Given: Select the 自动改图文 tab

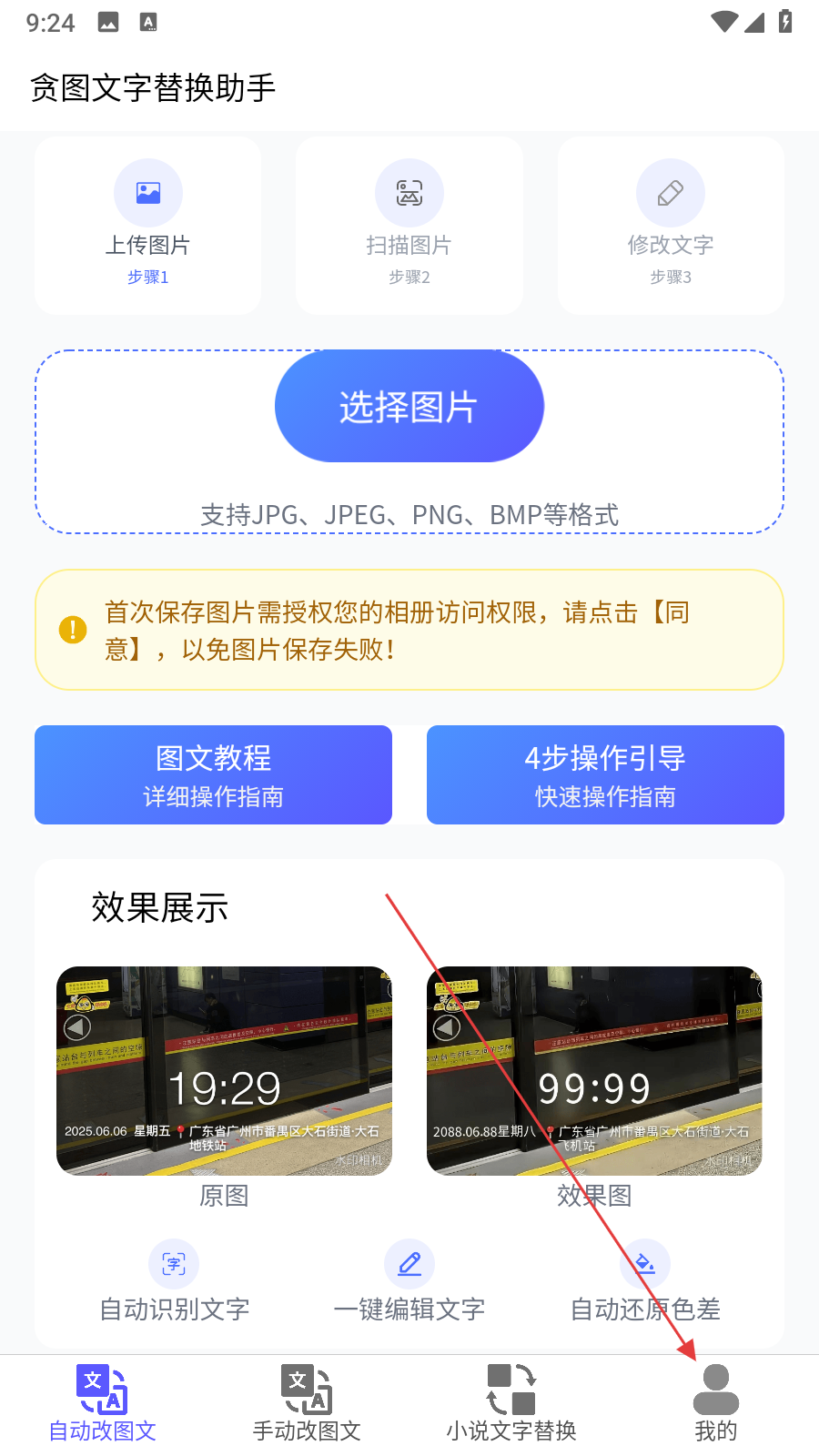Looking at the screenshot, I should pyautogui.click(x=102, y=1404).
